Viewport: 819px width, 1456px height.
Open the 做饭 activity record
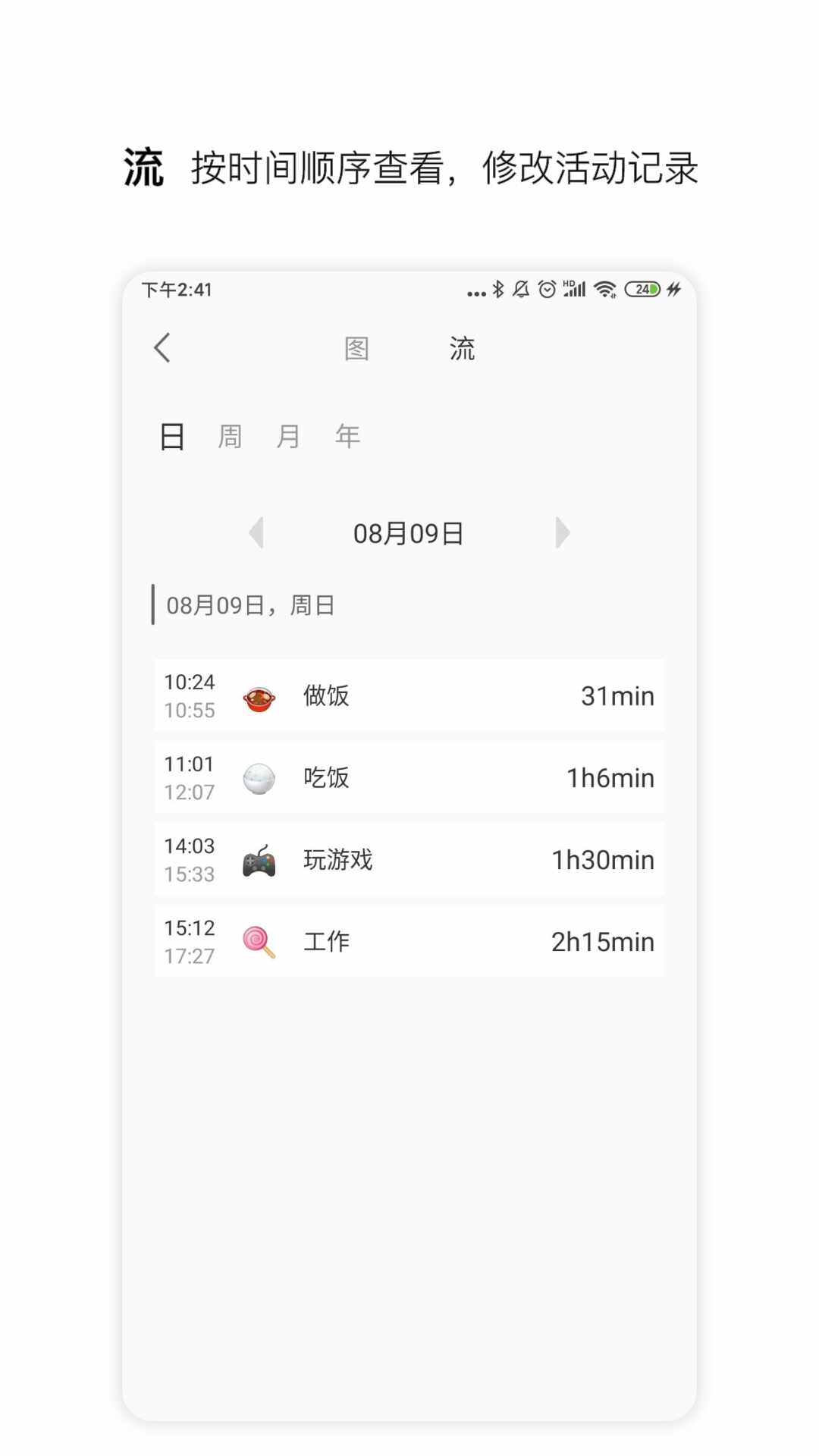[409, 695]
